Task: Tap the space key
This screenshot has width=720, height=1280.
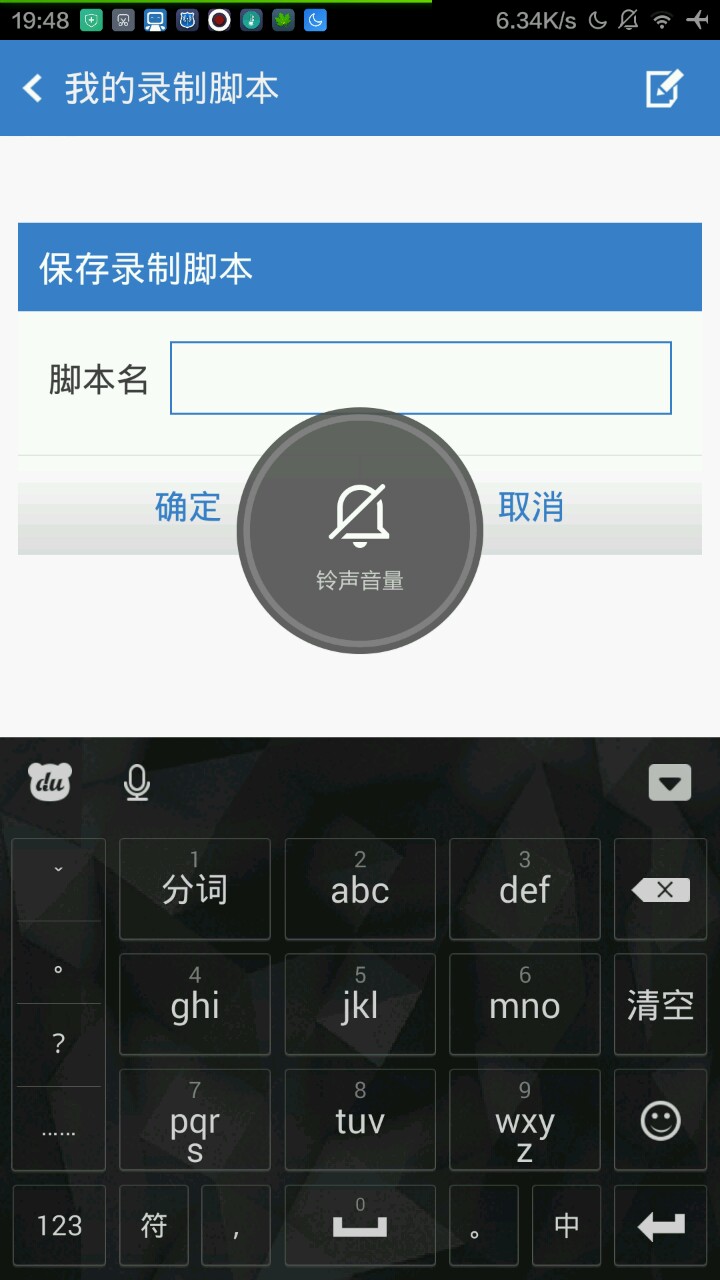Action: (x=360, y=1225)
